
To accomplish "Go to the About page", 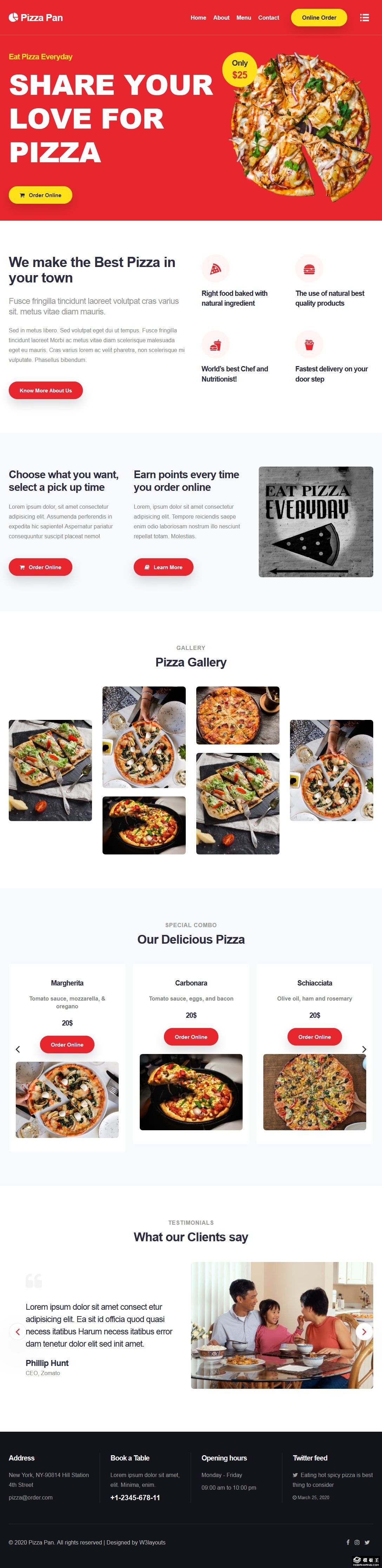I will (222, 18).
